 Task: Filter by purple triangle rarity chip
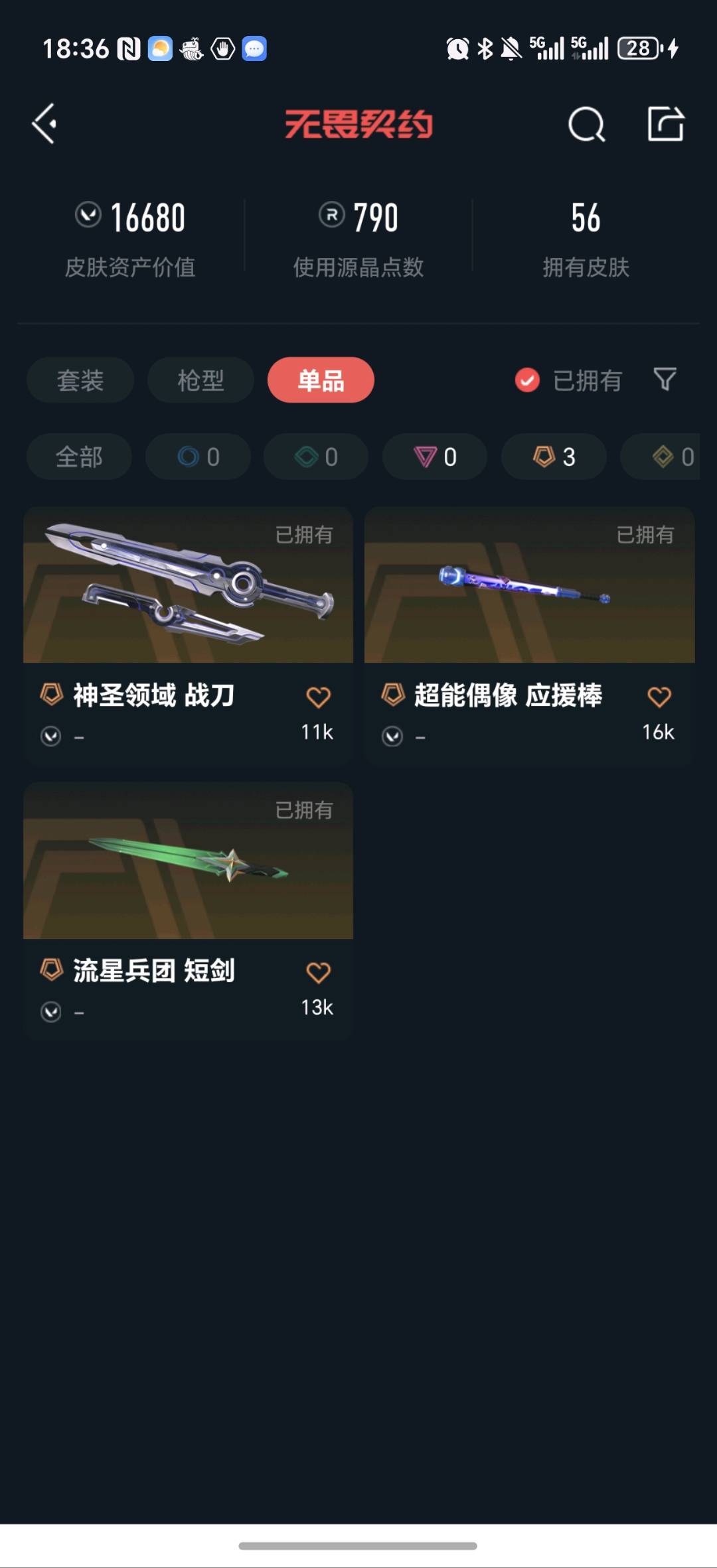point(435,457)
